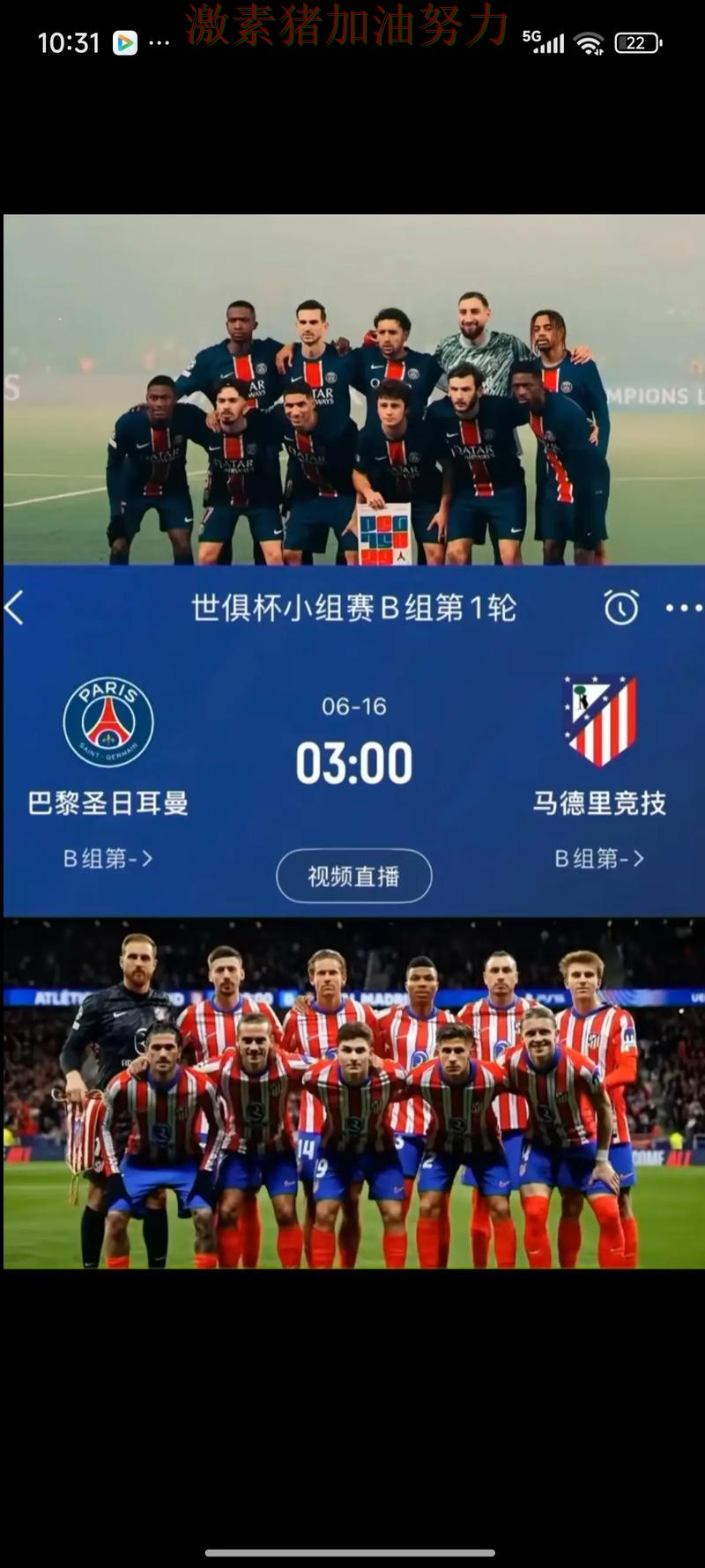Set a match reminder with the alarm clock icon
705x1568 pixels.
point(620,608)
